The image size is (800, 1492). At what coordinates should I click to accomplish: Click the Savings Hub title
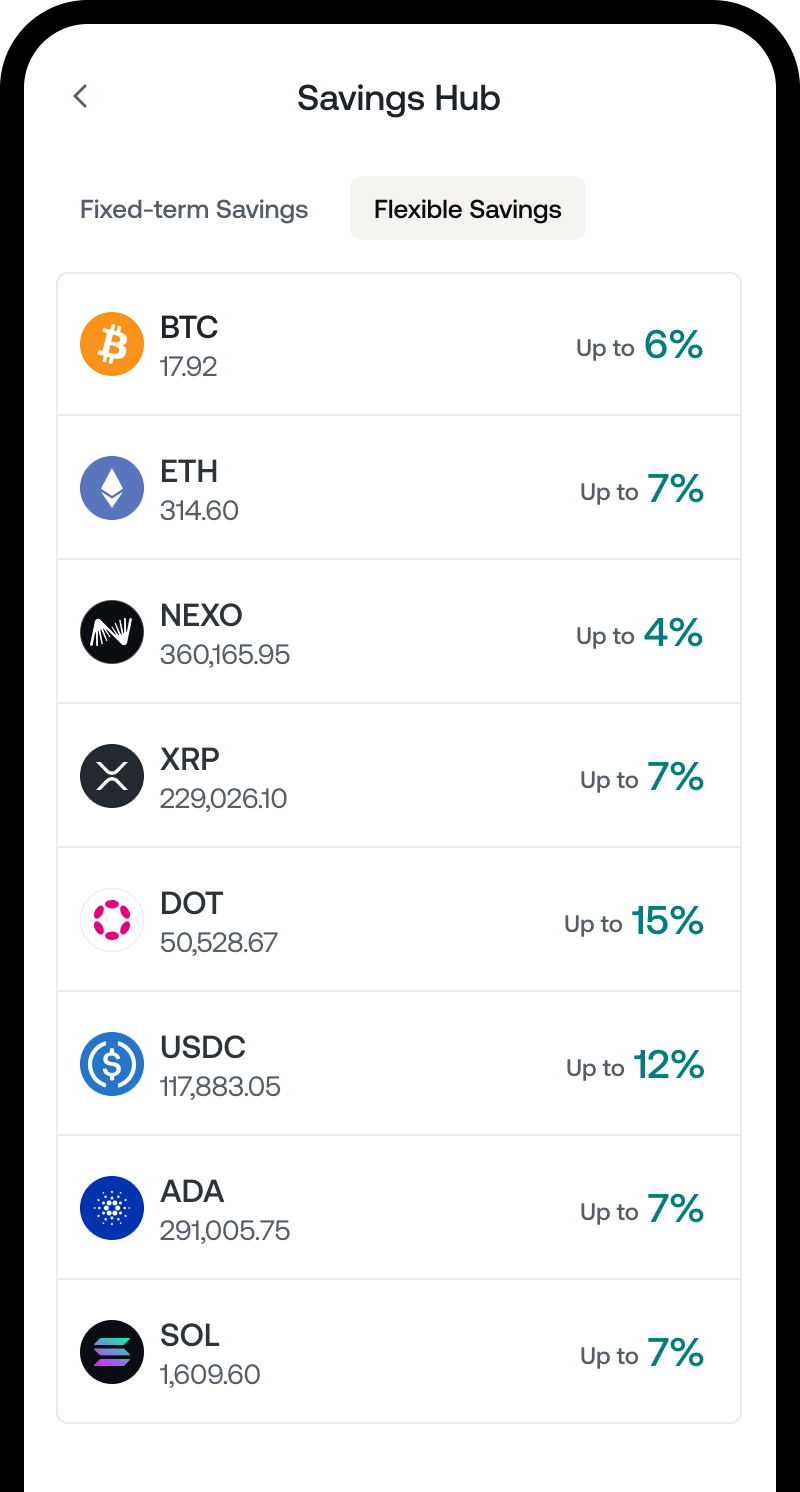399,98
